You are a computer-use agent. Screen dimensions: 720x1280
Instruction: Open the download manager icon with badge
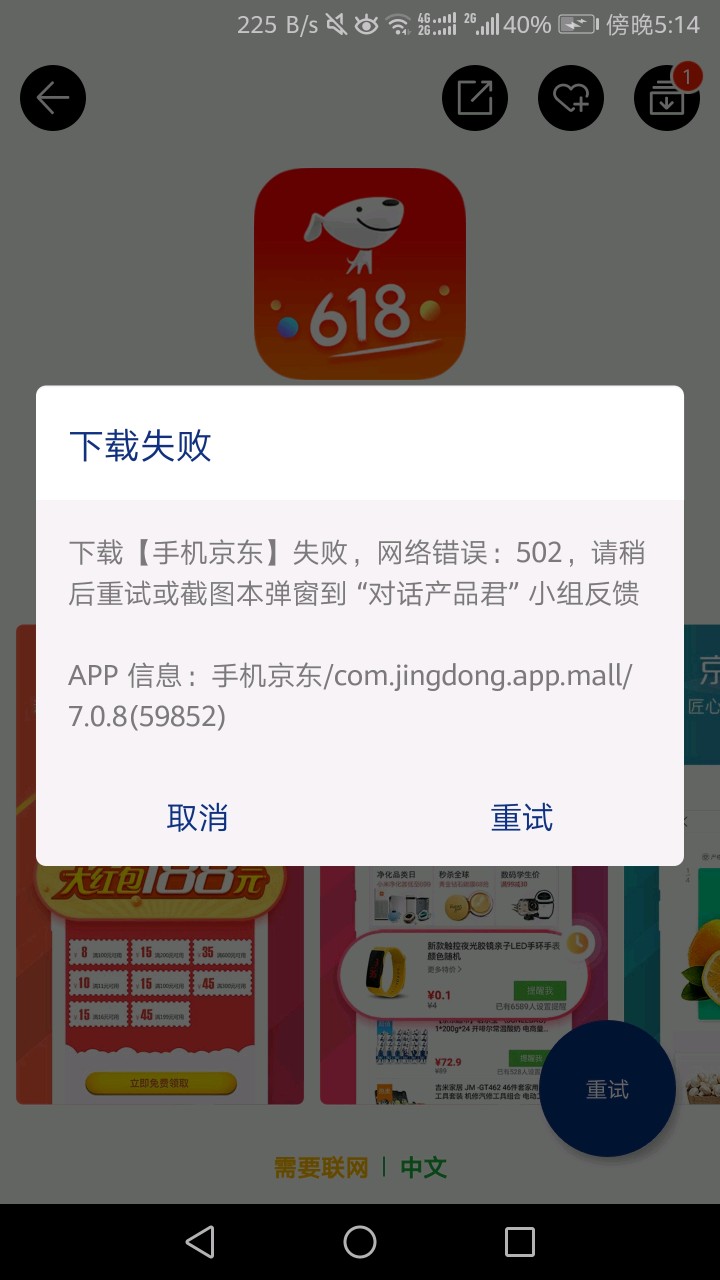667,98
